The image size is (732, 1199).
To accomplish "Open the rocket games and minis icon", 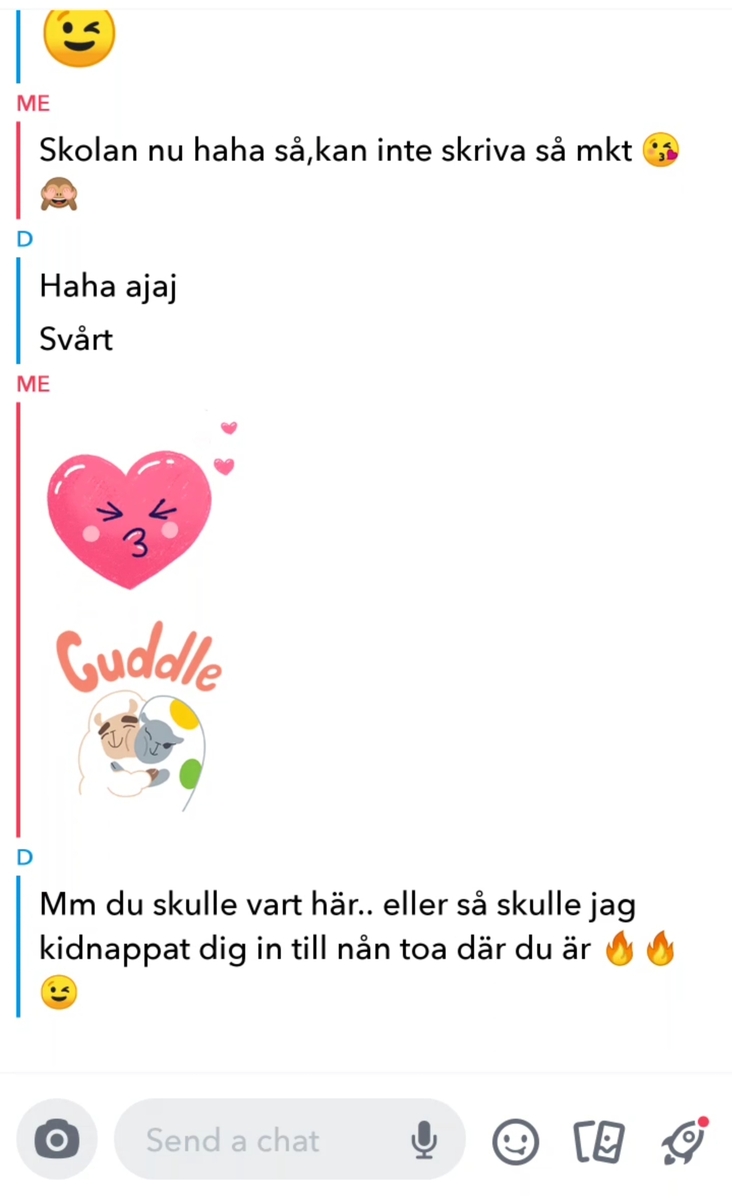I will click(x=685, y=1141).
